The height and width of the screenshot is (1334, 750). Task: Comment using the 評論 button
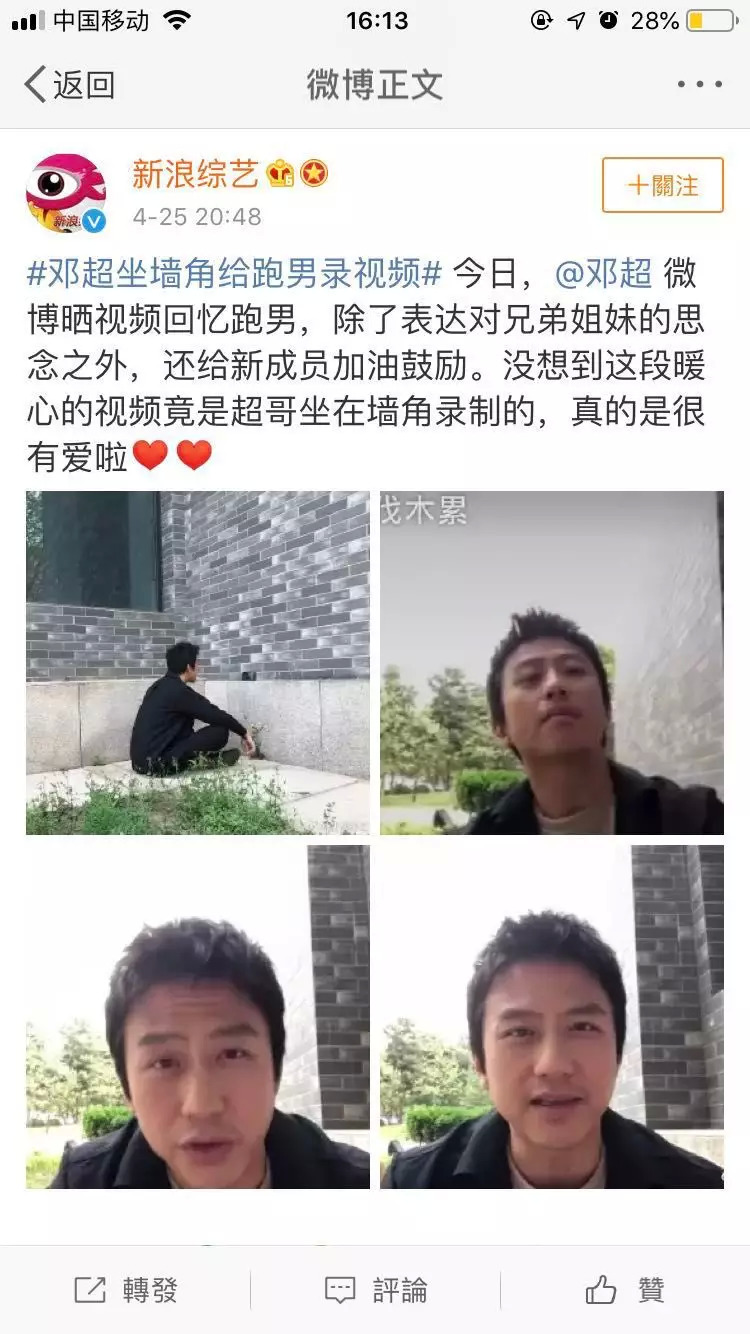pyautogui.click(x=376, y=1290)
